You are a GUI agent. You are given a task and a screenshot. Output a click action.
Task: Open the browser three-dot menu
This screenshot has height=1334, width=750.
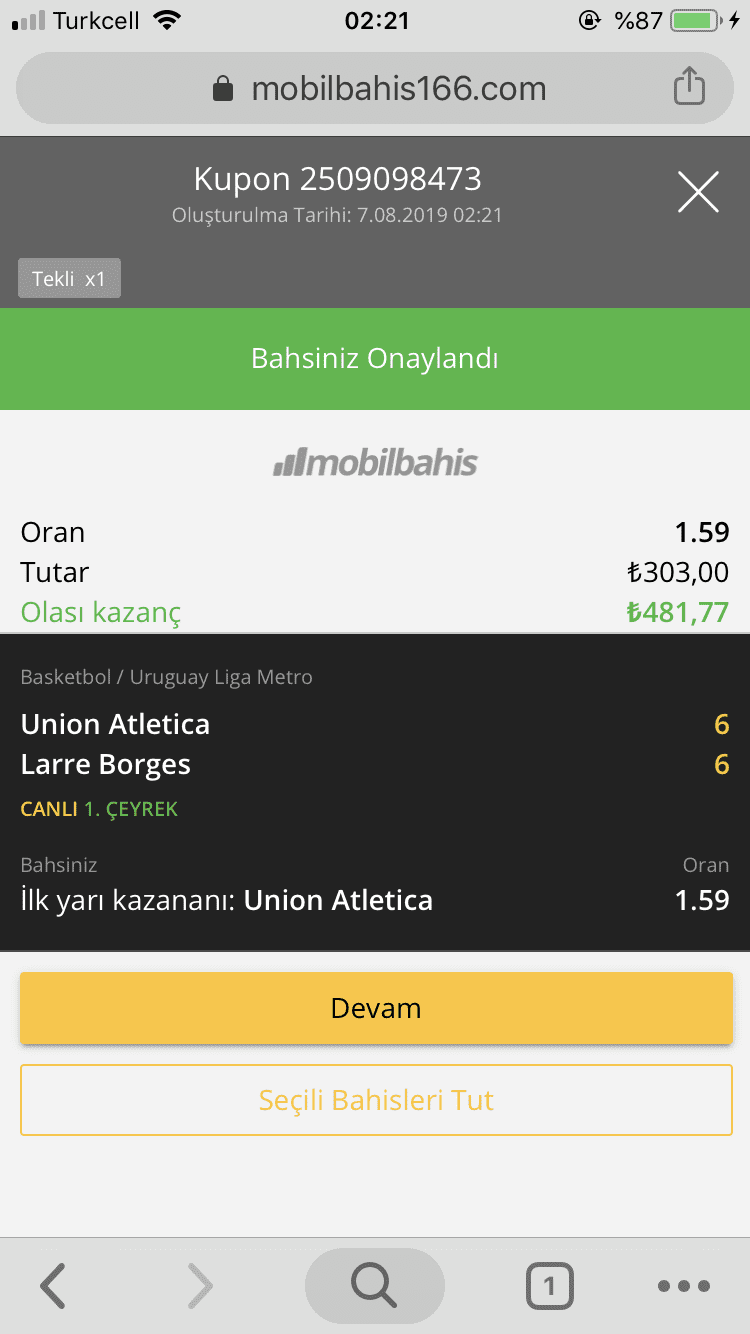tap(684, 1286)
